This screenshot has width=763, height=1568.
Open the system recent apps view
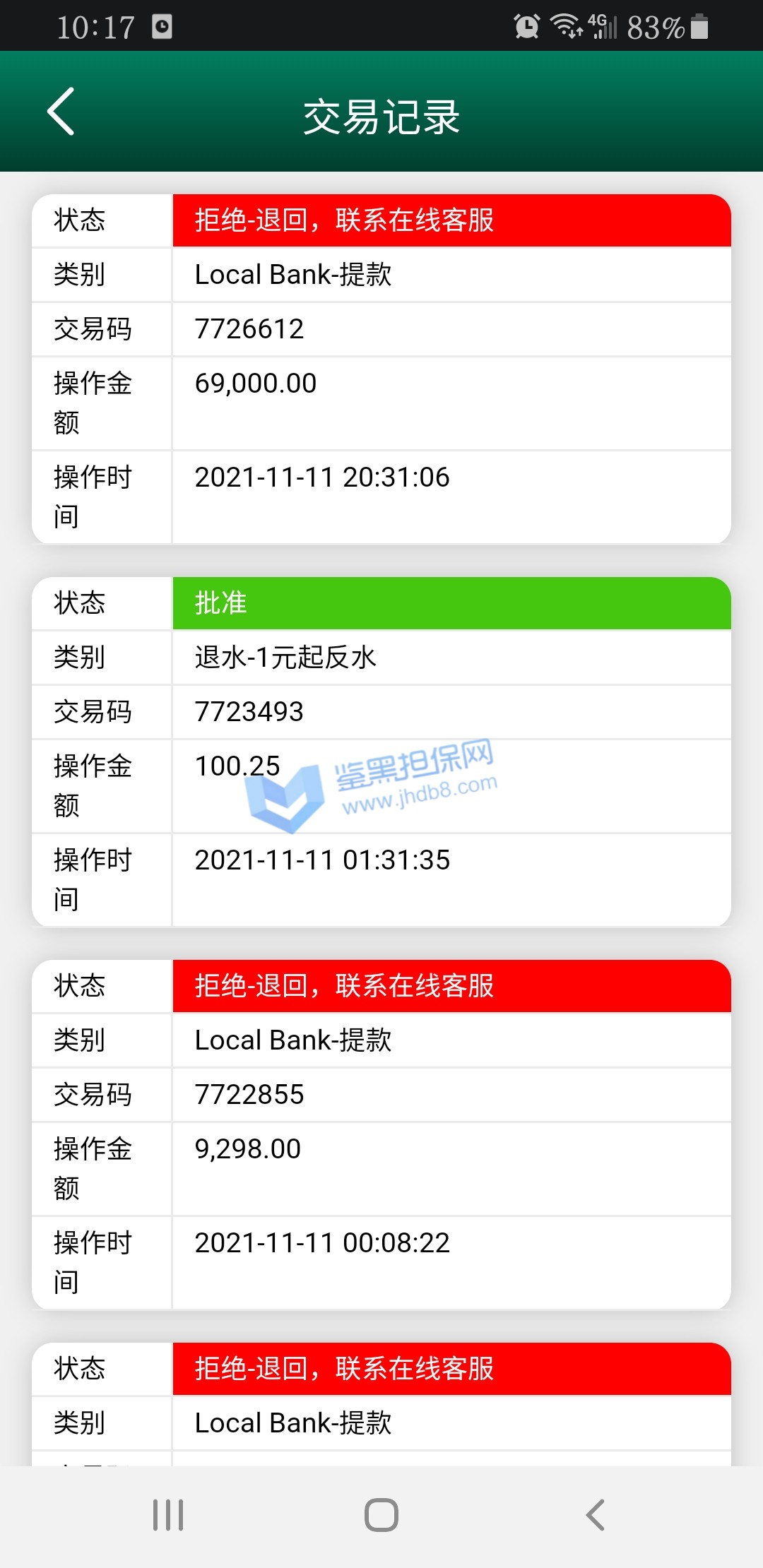pos(168,1515)
